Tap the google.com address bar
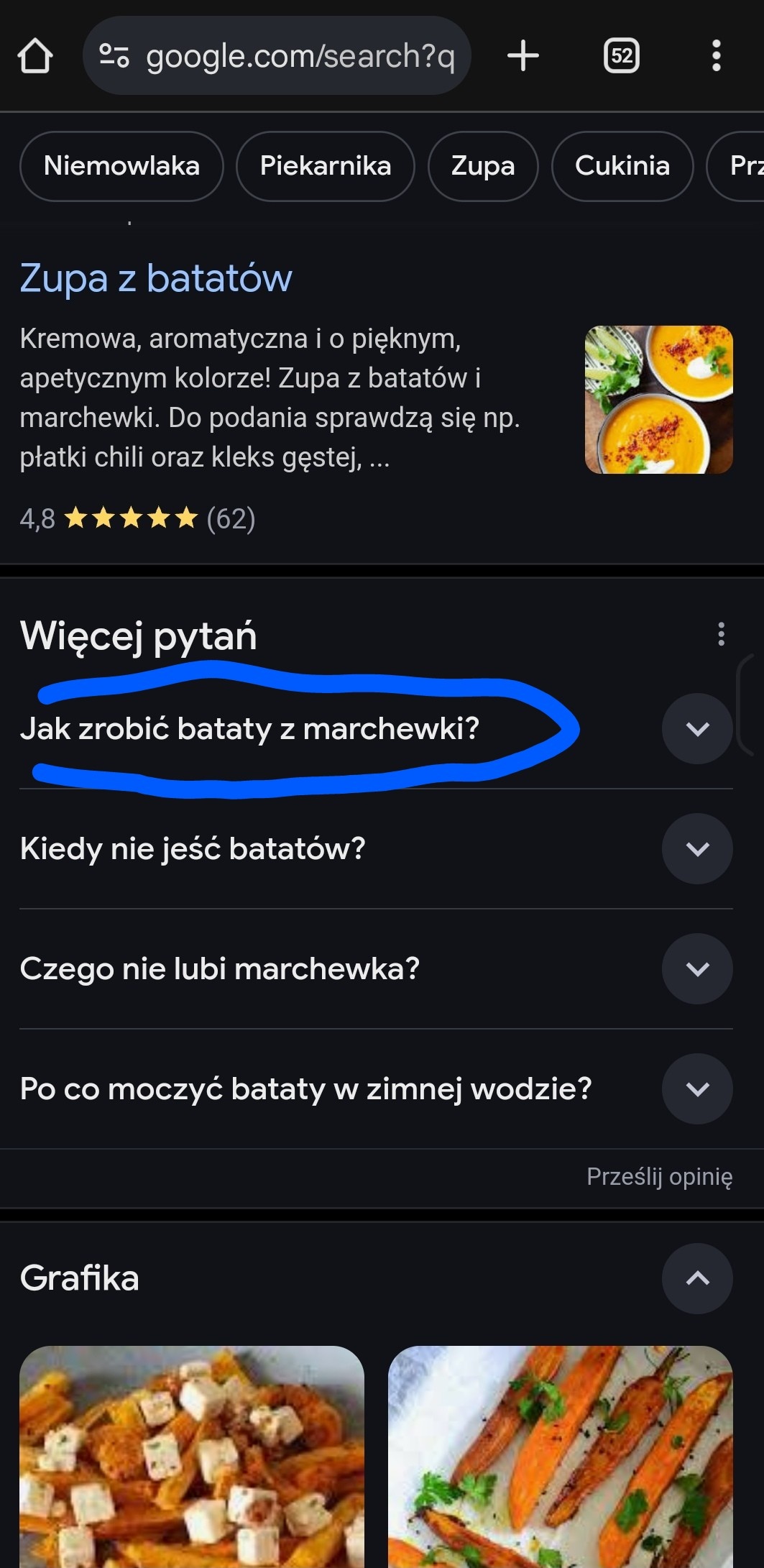764x1568 pixels. pyautogui.click(x=277, y=56)
